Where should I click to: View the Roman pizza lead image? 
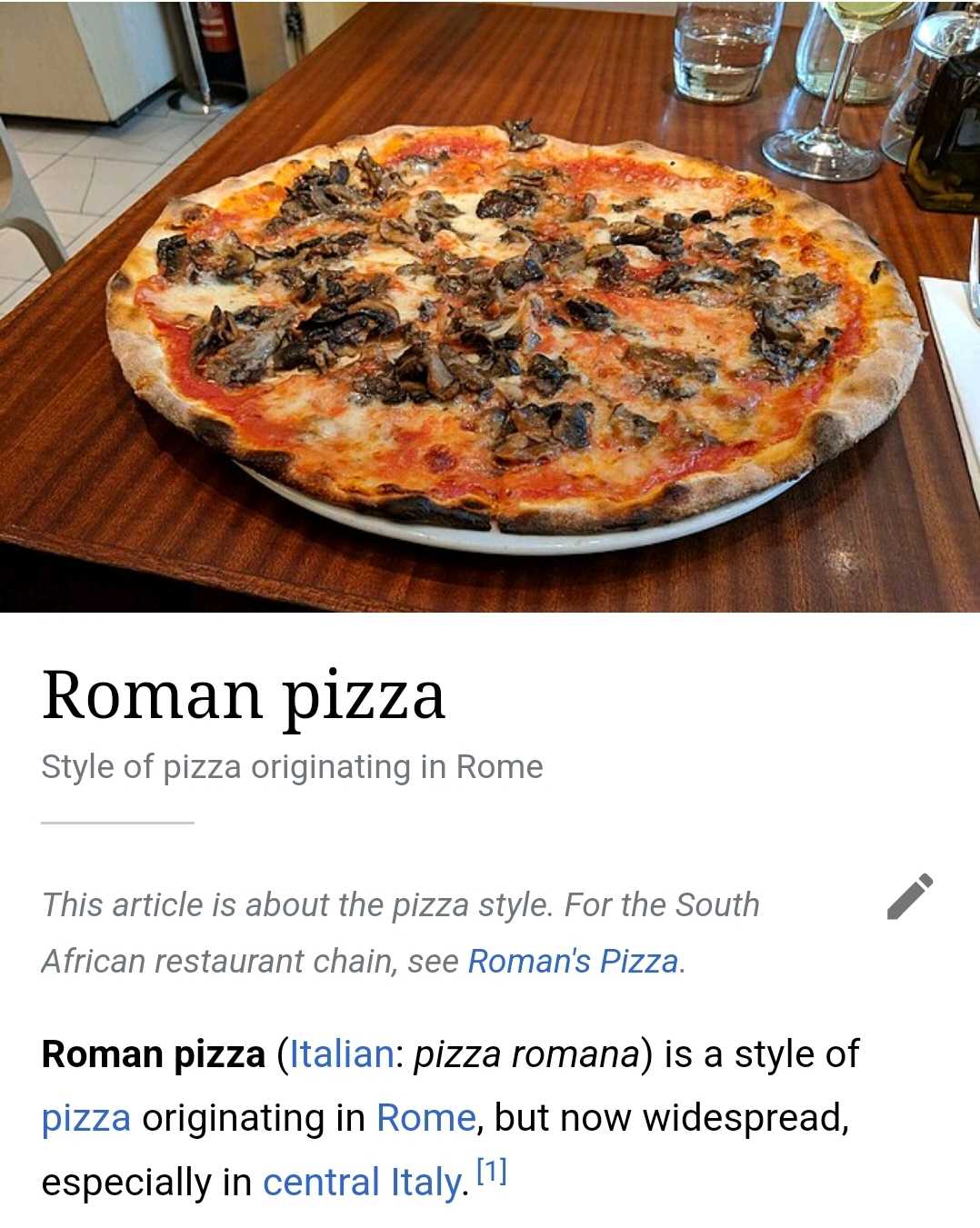click(x=490, y=305)
